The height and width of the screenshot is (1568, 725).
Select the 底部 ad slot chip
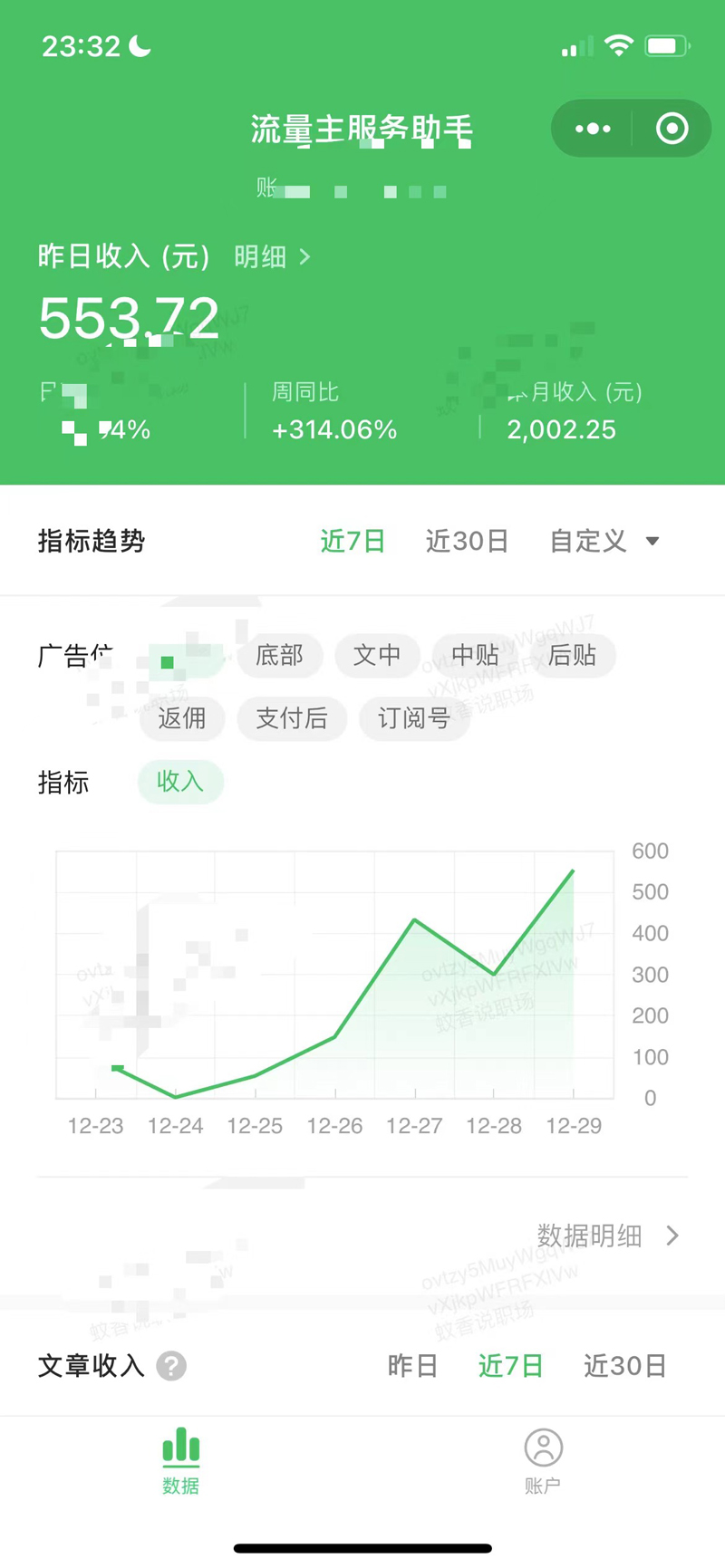pyautogui.click(x=279, y=655)
